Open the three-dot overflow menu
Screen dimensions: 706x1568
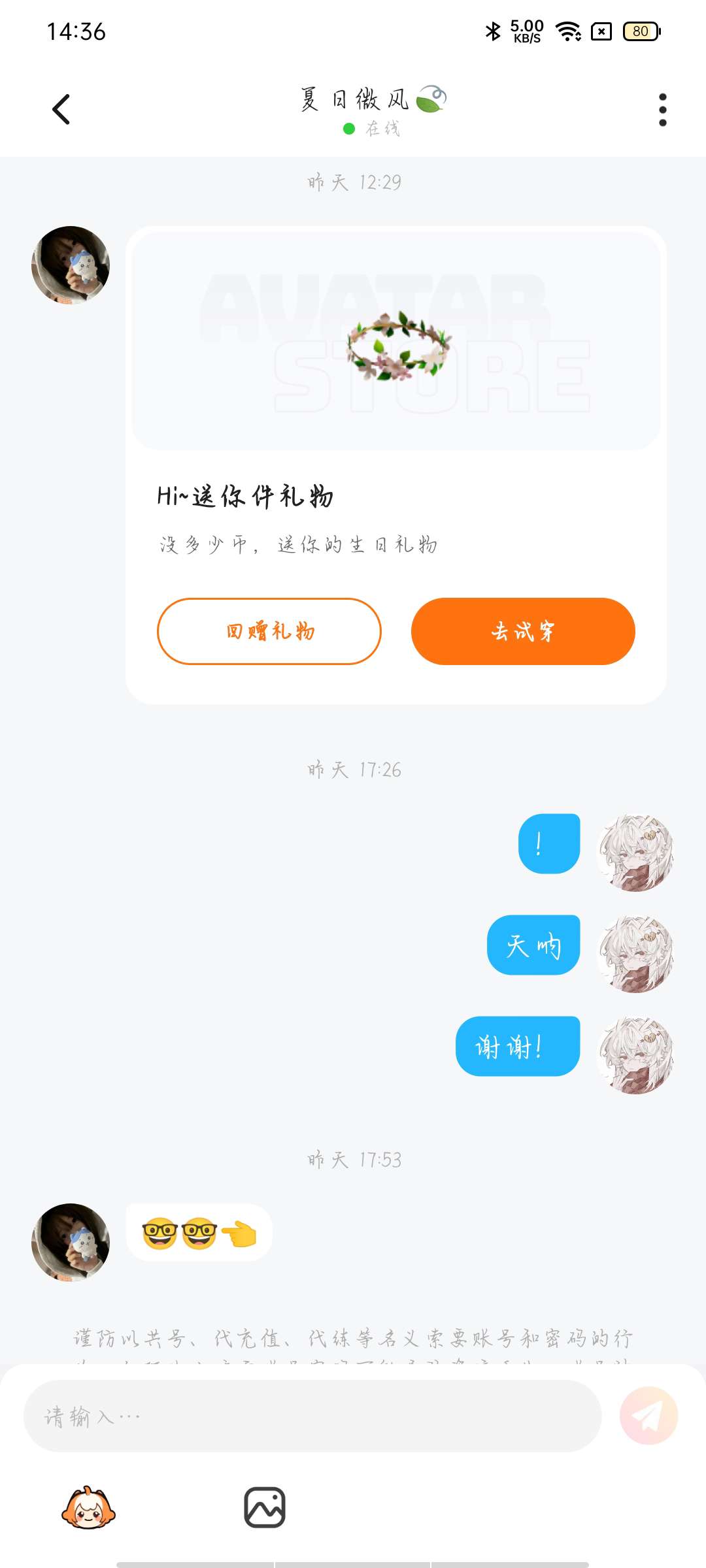point(662,109)
